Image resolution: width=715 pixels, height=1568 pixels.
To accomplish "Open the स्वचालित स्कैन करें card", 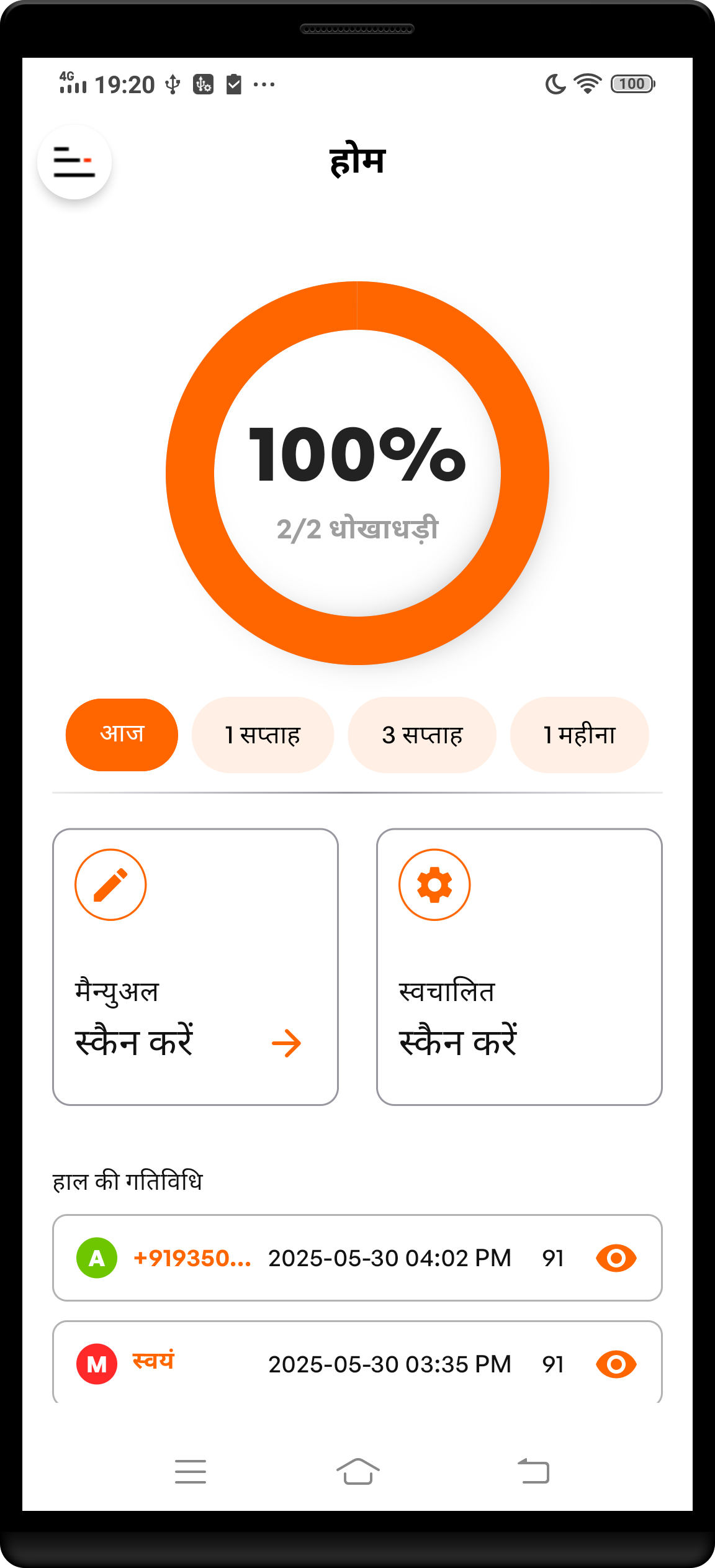I will 519,966.
